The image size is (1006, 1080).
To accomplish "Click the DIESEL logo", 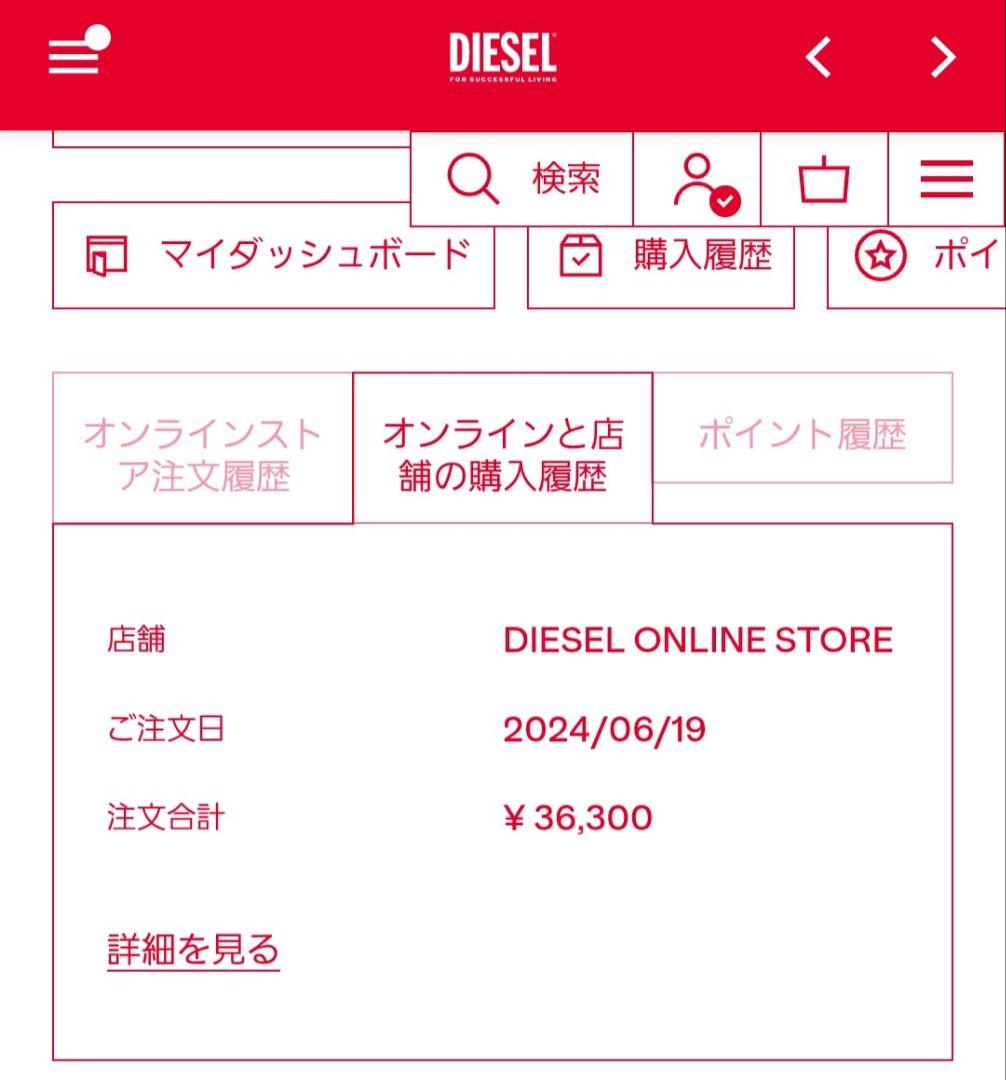I will 503,55.
